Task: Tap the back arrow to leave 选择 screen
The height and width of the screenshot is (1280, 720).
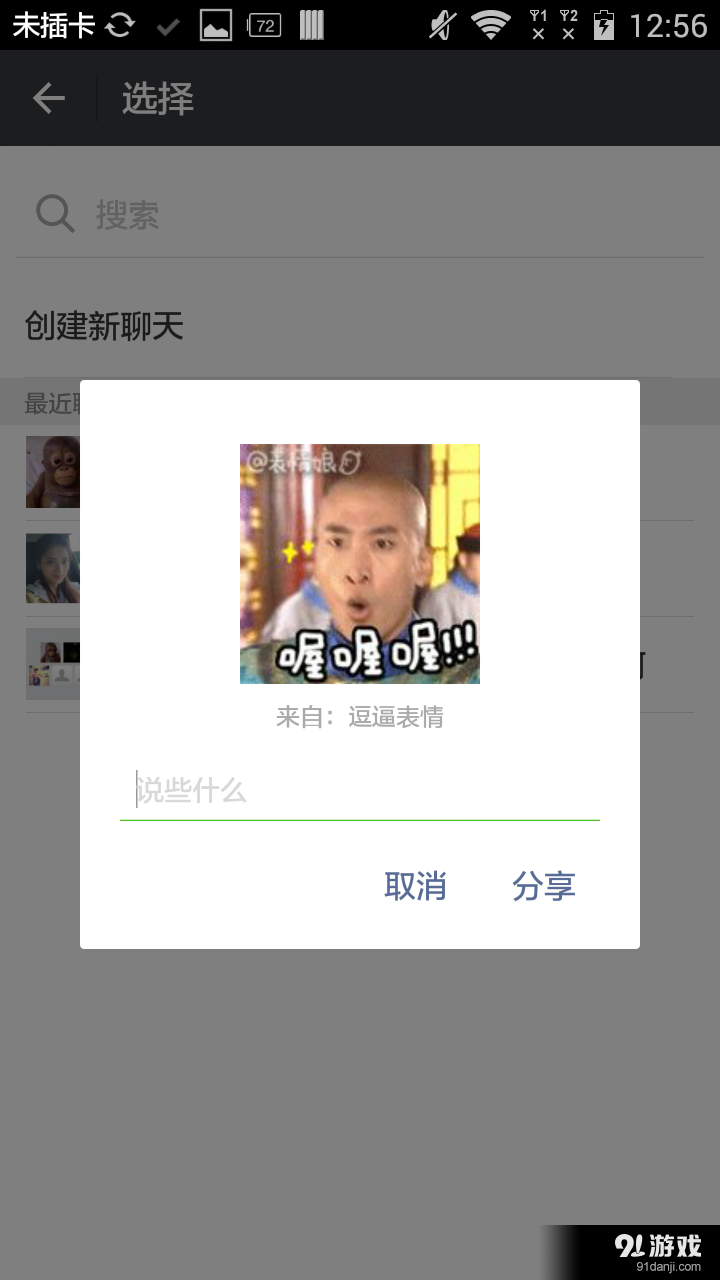Action: pos(47,98)
